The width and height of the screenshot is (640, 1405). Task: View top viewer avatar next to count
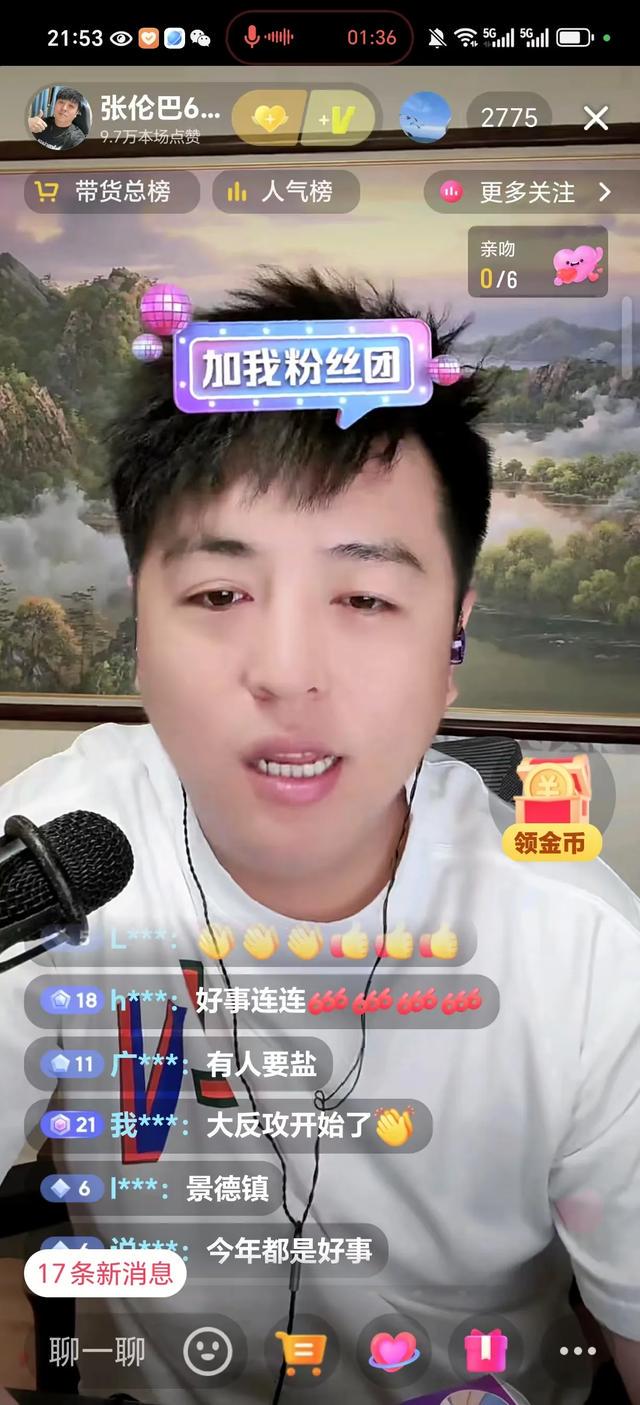[425, 118]
